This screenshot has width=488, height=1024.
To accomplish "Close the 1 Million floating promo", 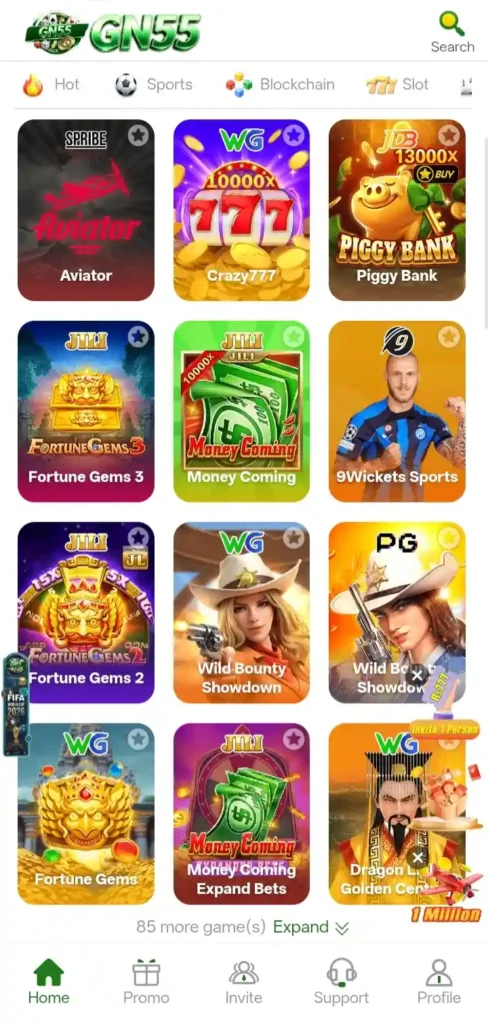I will (417, 857).
